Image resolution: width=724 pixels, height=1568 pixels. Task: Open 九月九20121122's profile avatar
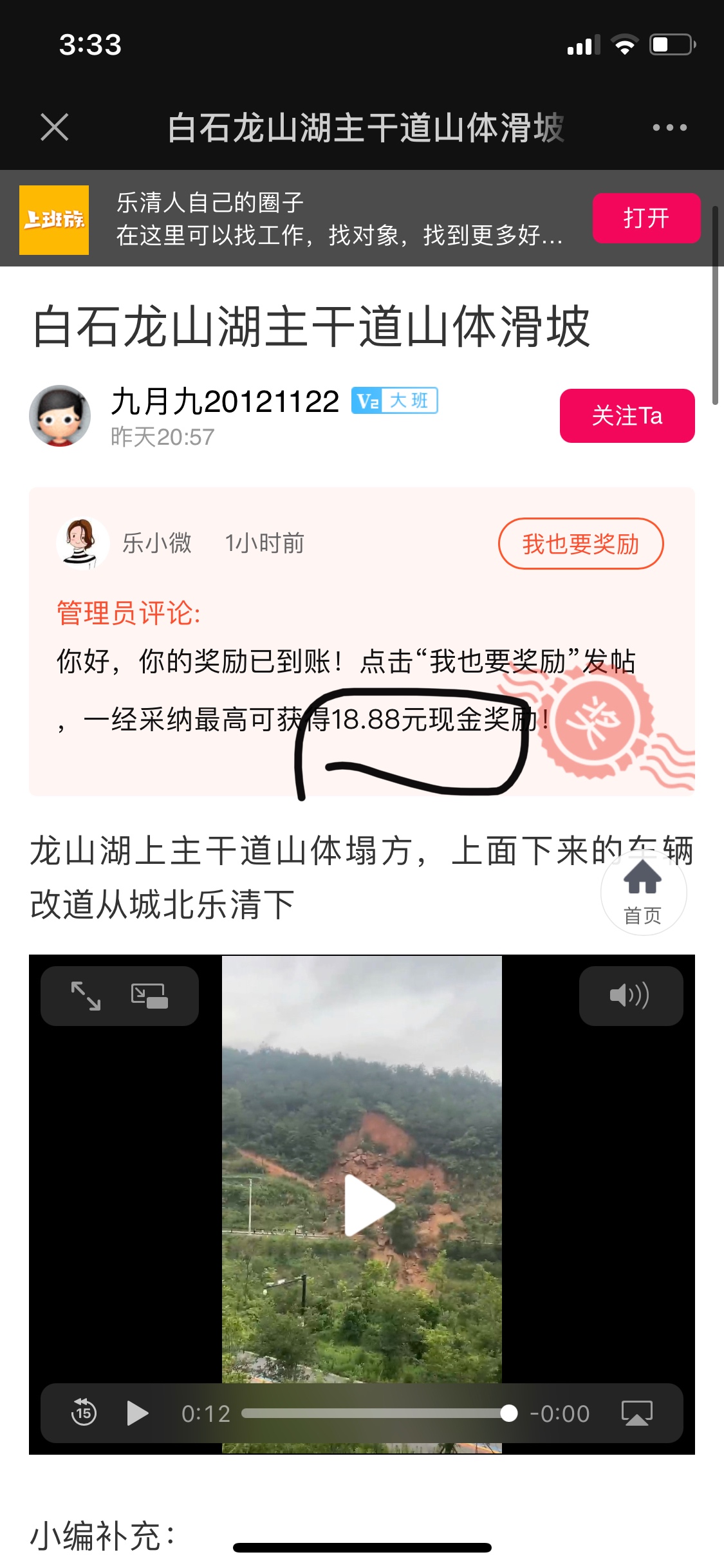(x=60, y=416)
